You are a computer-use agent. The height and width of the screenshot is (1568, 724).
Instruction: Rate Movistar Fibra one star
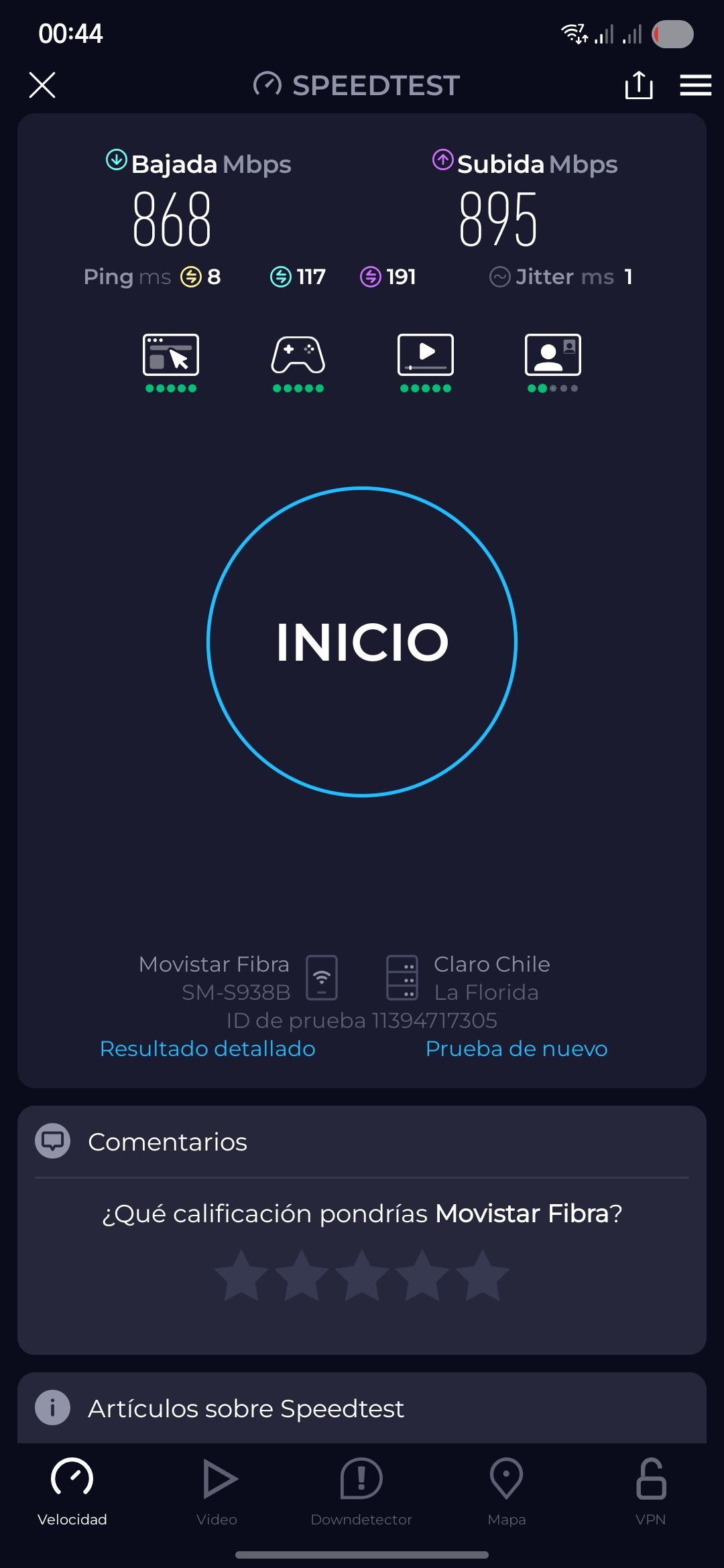tap(241, 1275)
